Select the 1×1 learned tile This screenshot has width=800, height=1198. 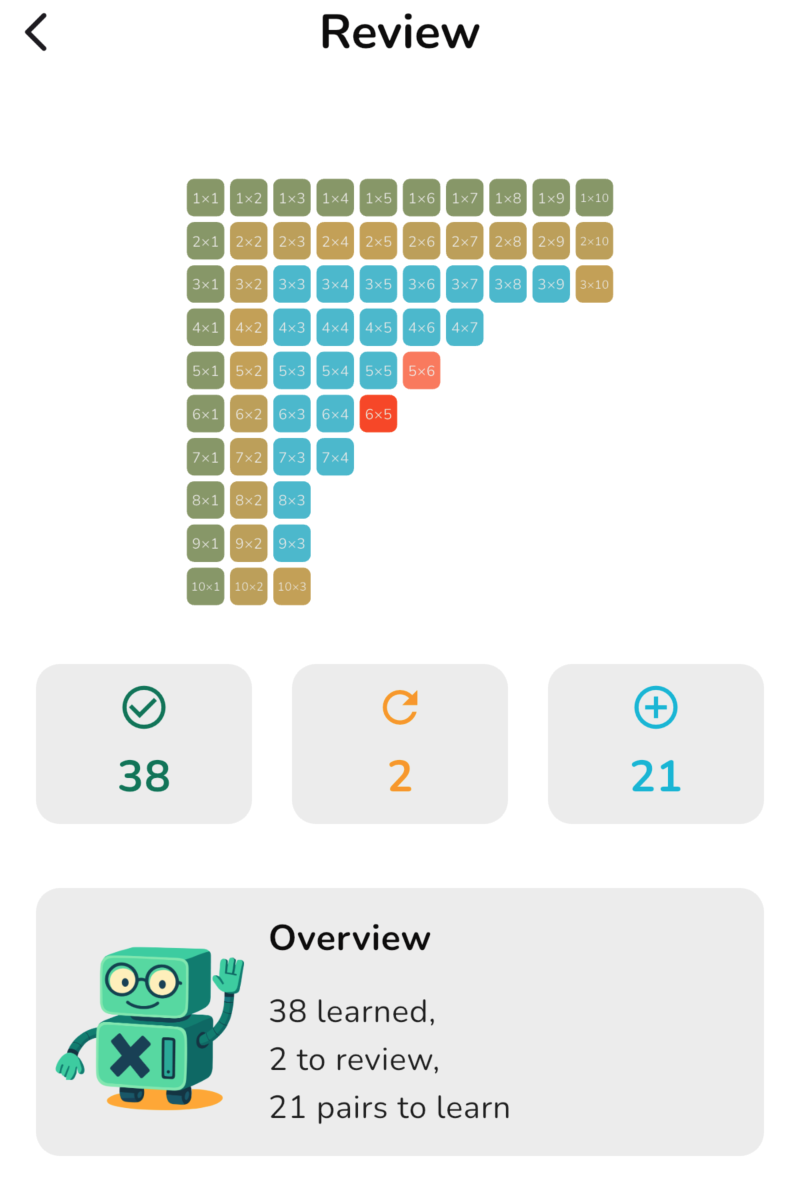tap(205, 198)
